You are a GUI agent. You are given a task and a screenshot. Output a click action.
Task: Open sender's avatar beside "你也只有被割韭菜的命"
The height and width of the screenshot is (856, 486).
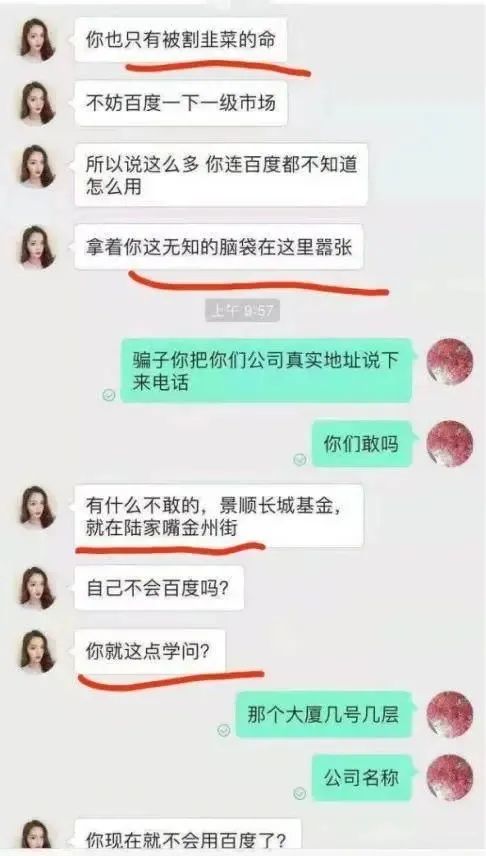pyautogui.click(x=38, y=40)
